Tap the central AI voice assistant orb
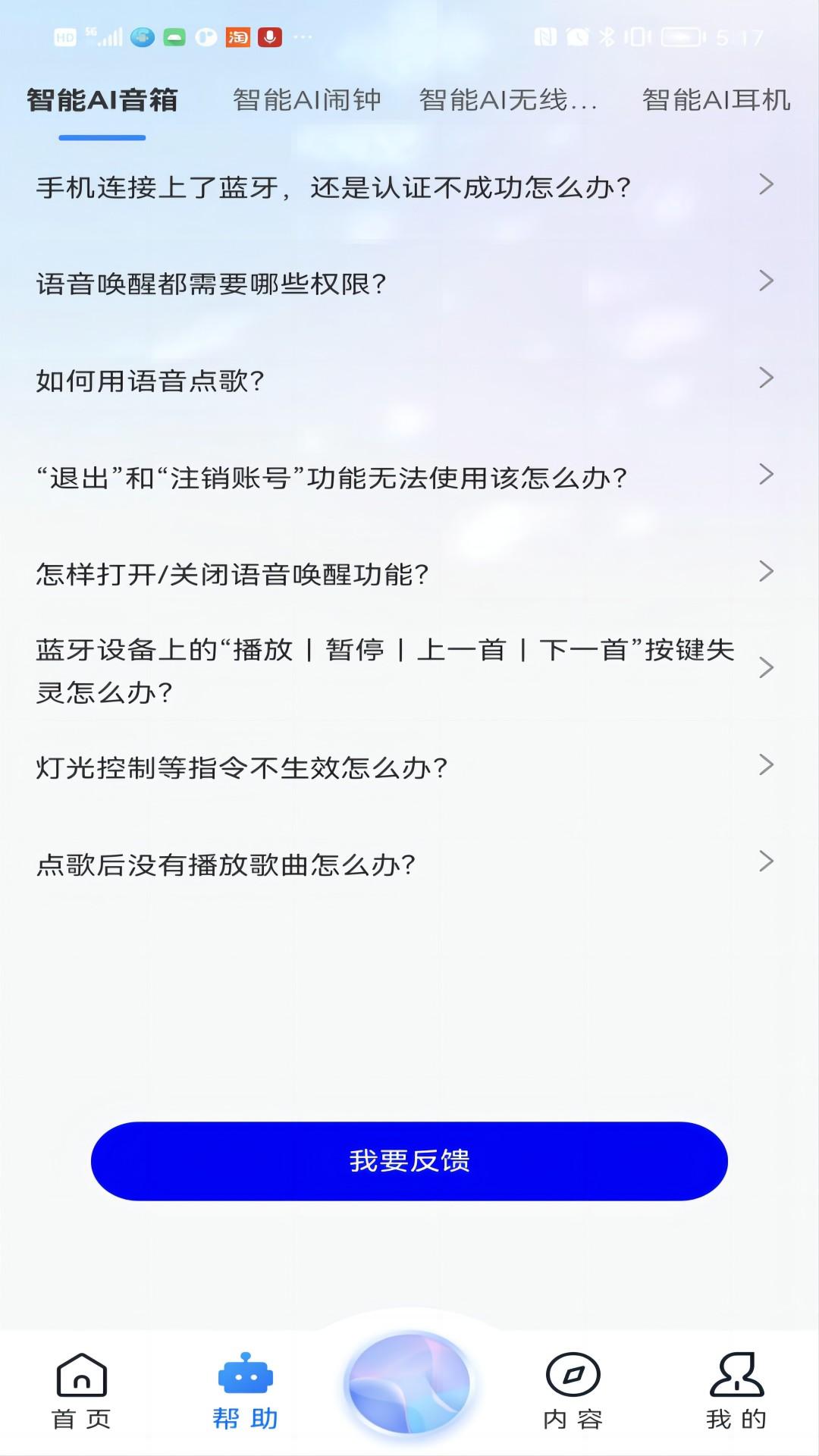 (409, 1384)
